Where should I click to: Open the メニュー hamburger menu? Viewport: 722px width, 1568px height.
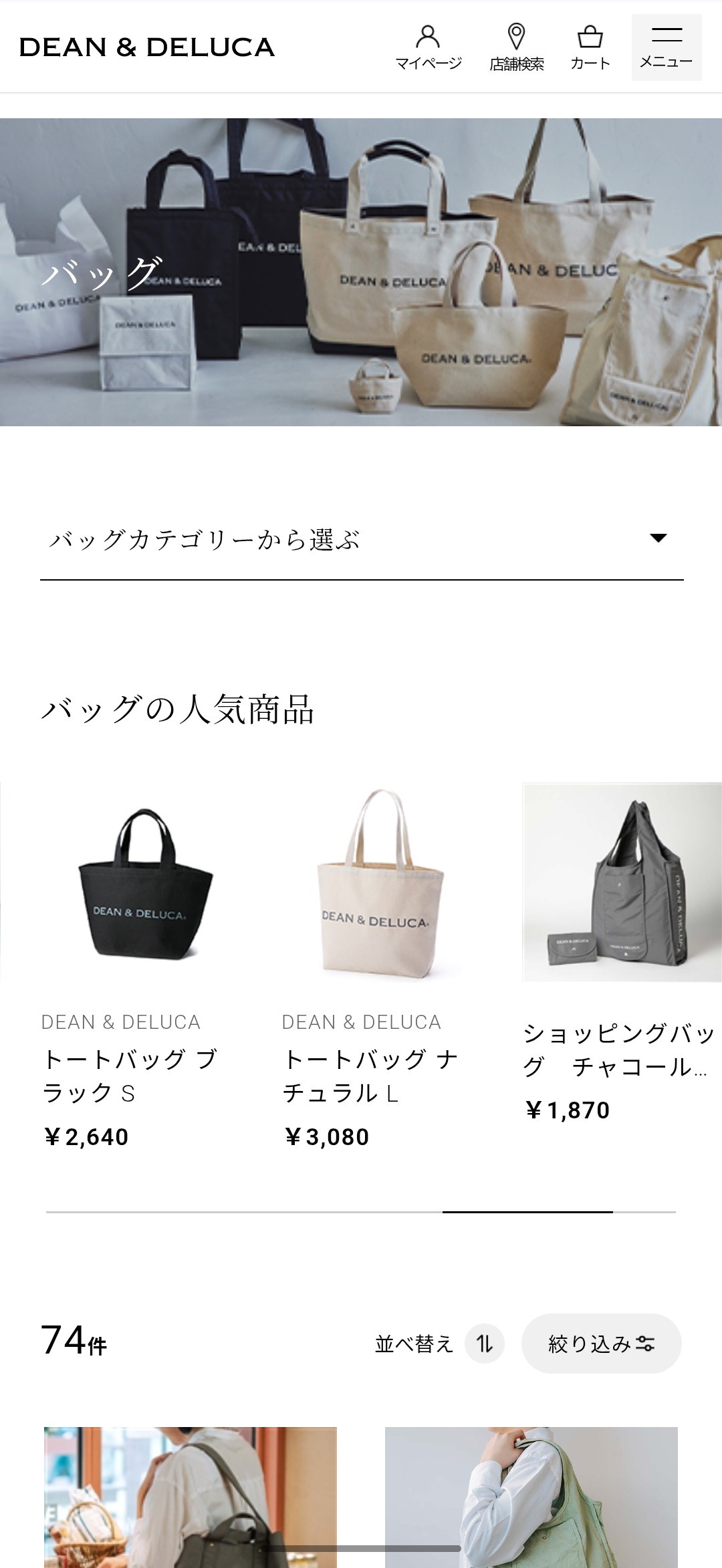(x=666, y=47)
